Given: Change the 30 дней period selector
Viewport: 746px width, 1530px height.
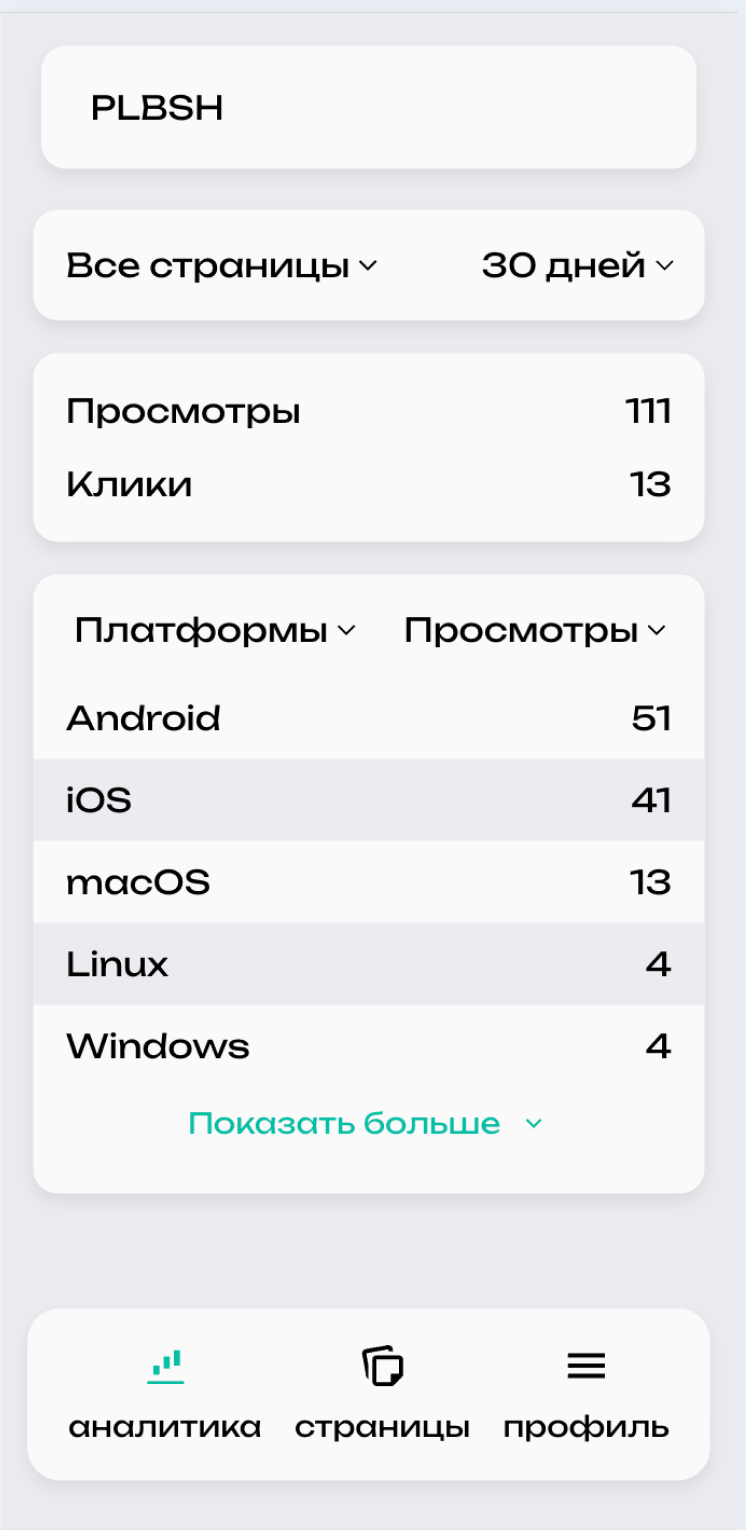Looking at the screenshot, I should click(578, 266).
